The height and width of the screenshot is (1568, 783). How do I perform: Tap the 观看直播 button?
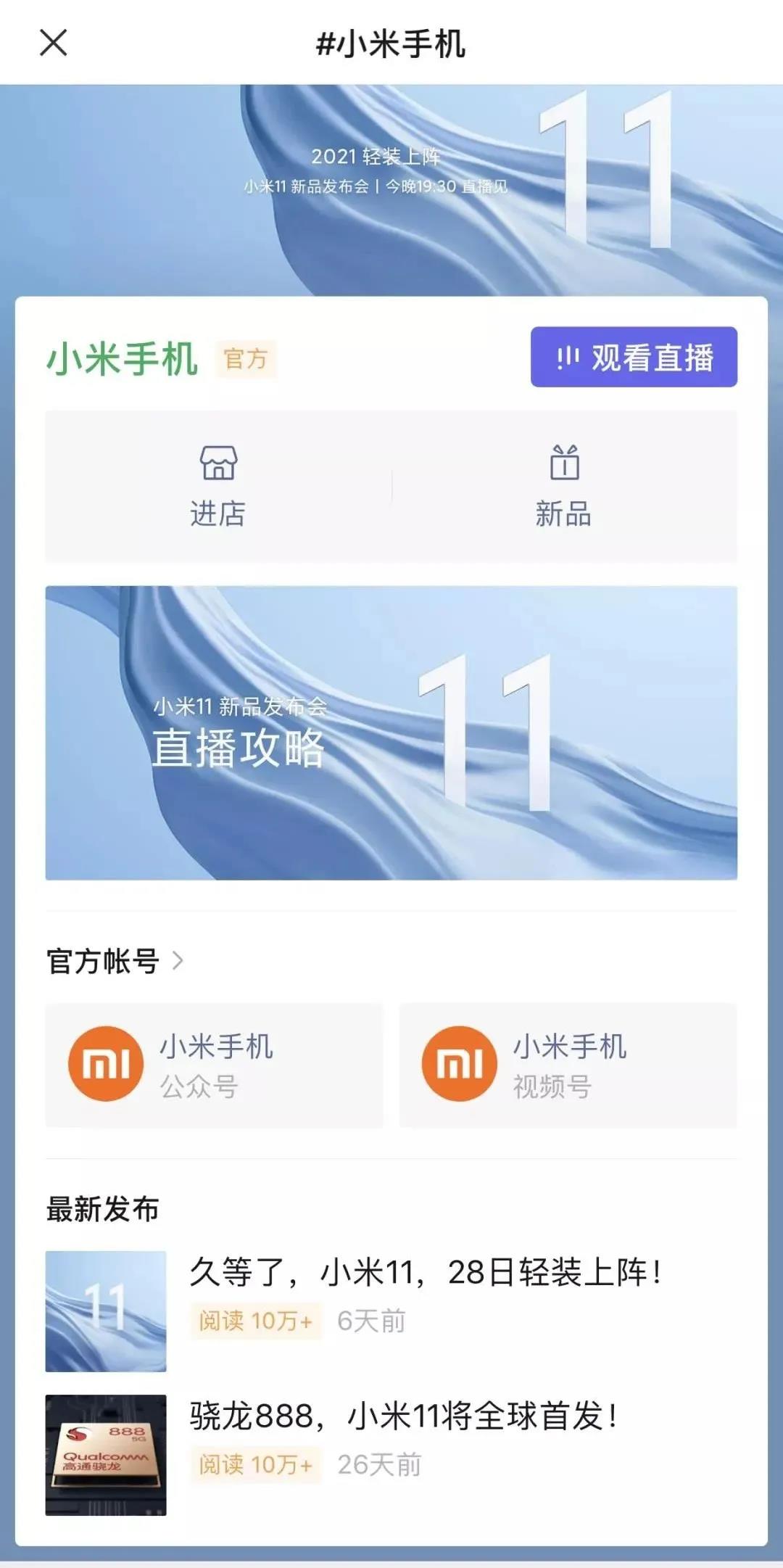pos(634,357)
